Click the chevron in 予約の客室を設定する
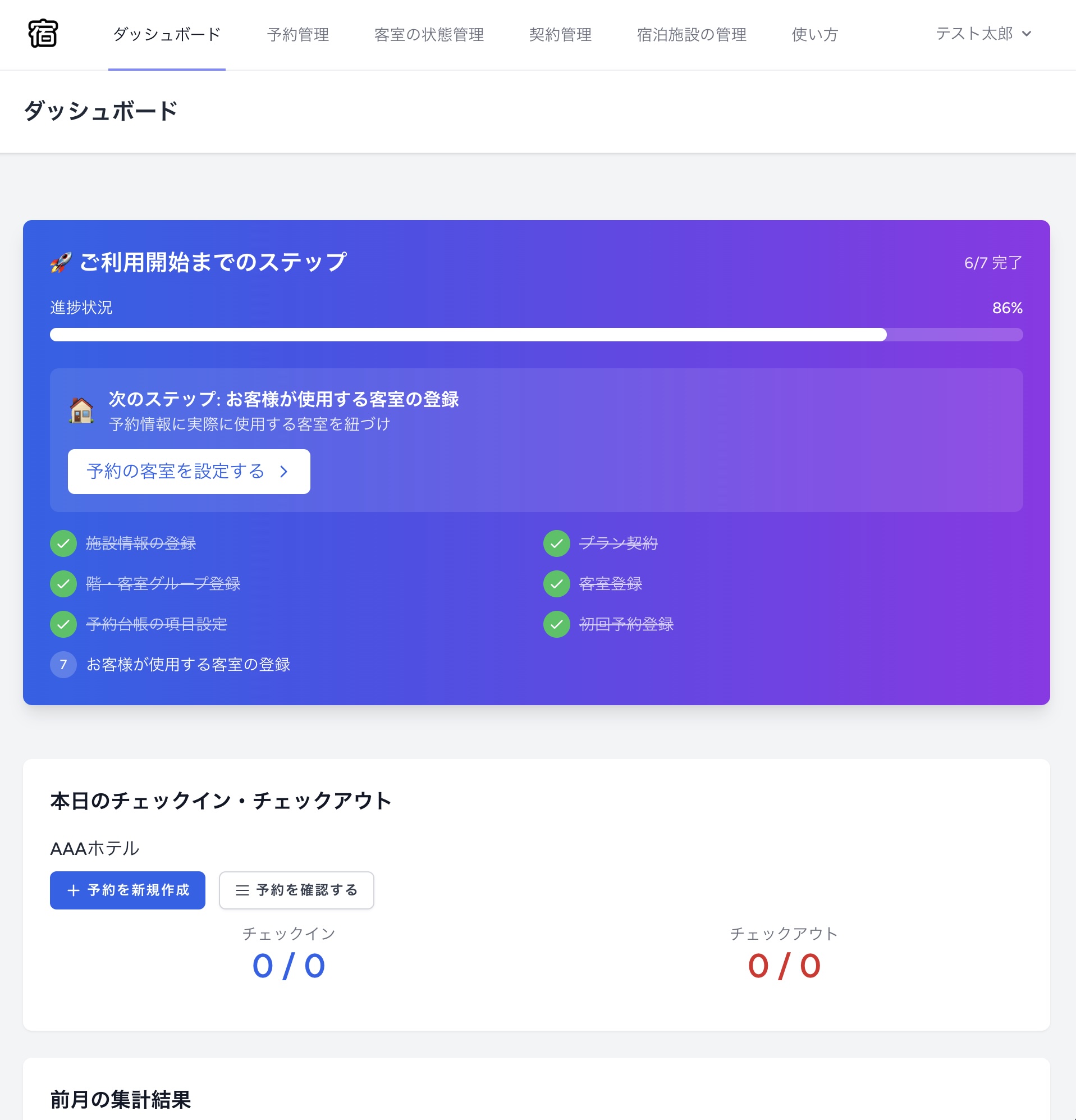 click(x=284, y=472)
